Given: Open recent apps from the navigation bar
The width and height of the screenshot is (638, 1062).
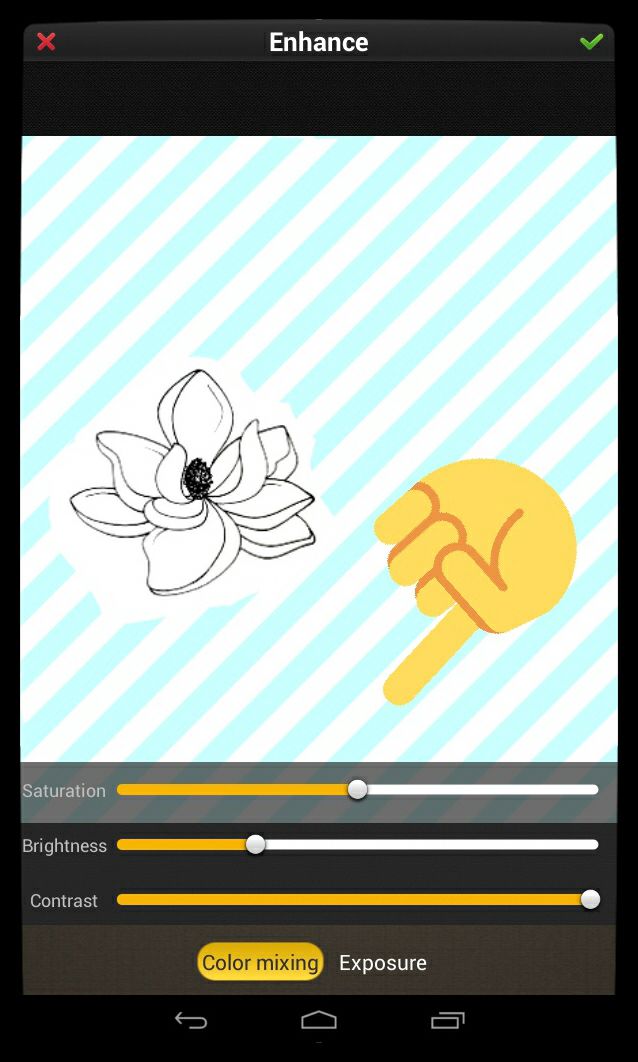Looking at the screenshot, I should [448, 1020].
